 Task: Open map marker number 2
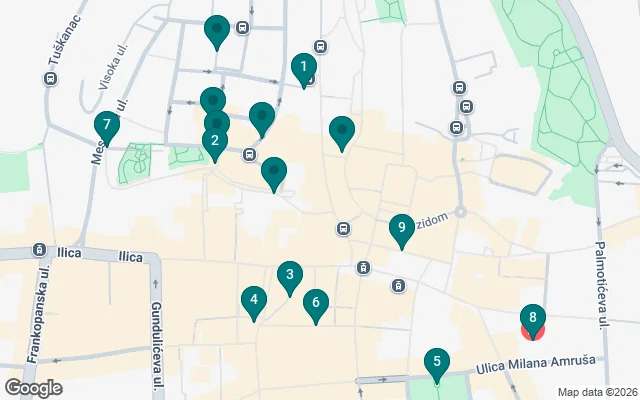[x=213, y=141]
